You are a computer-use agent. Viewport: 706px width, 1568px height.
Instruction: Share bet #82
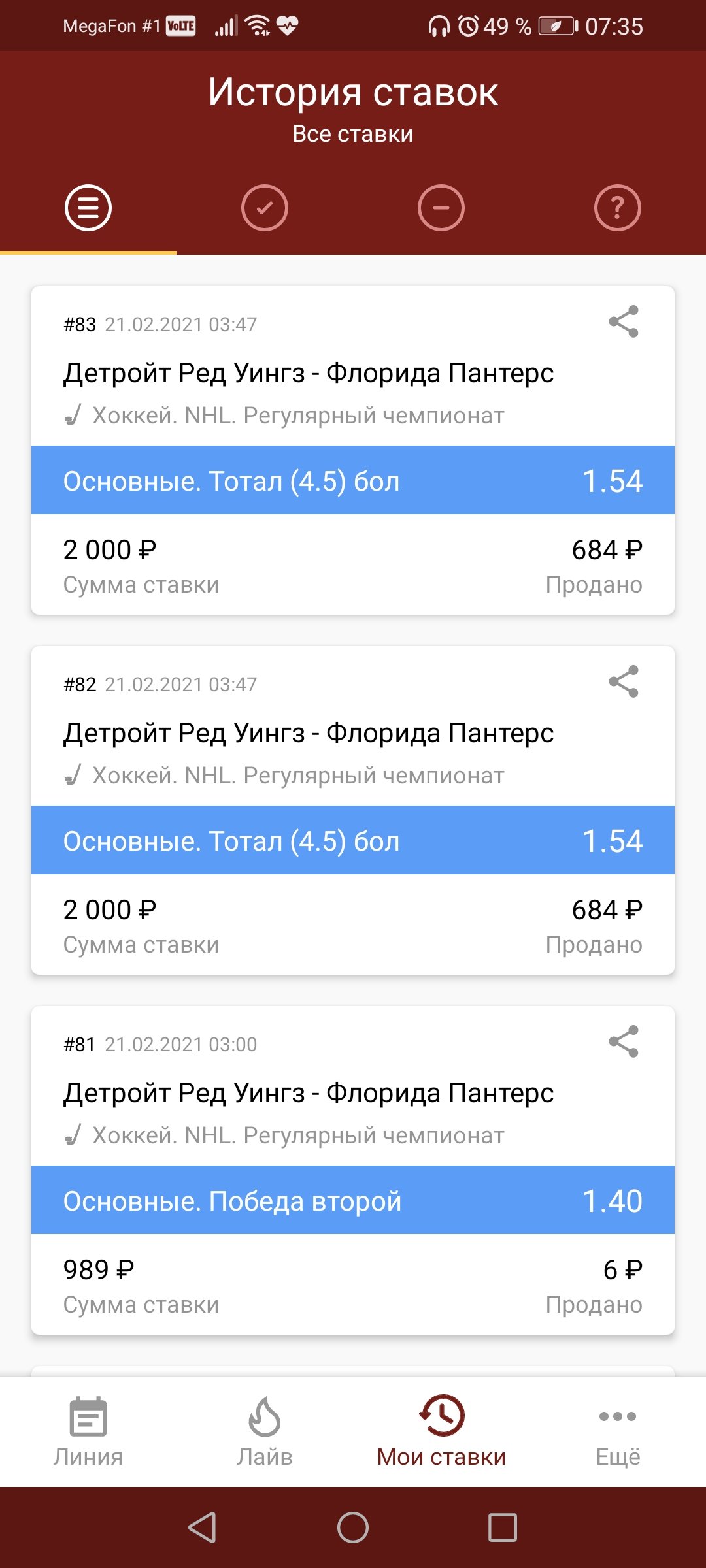[x=623, y=681]
